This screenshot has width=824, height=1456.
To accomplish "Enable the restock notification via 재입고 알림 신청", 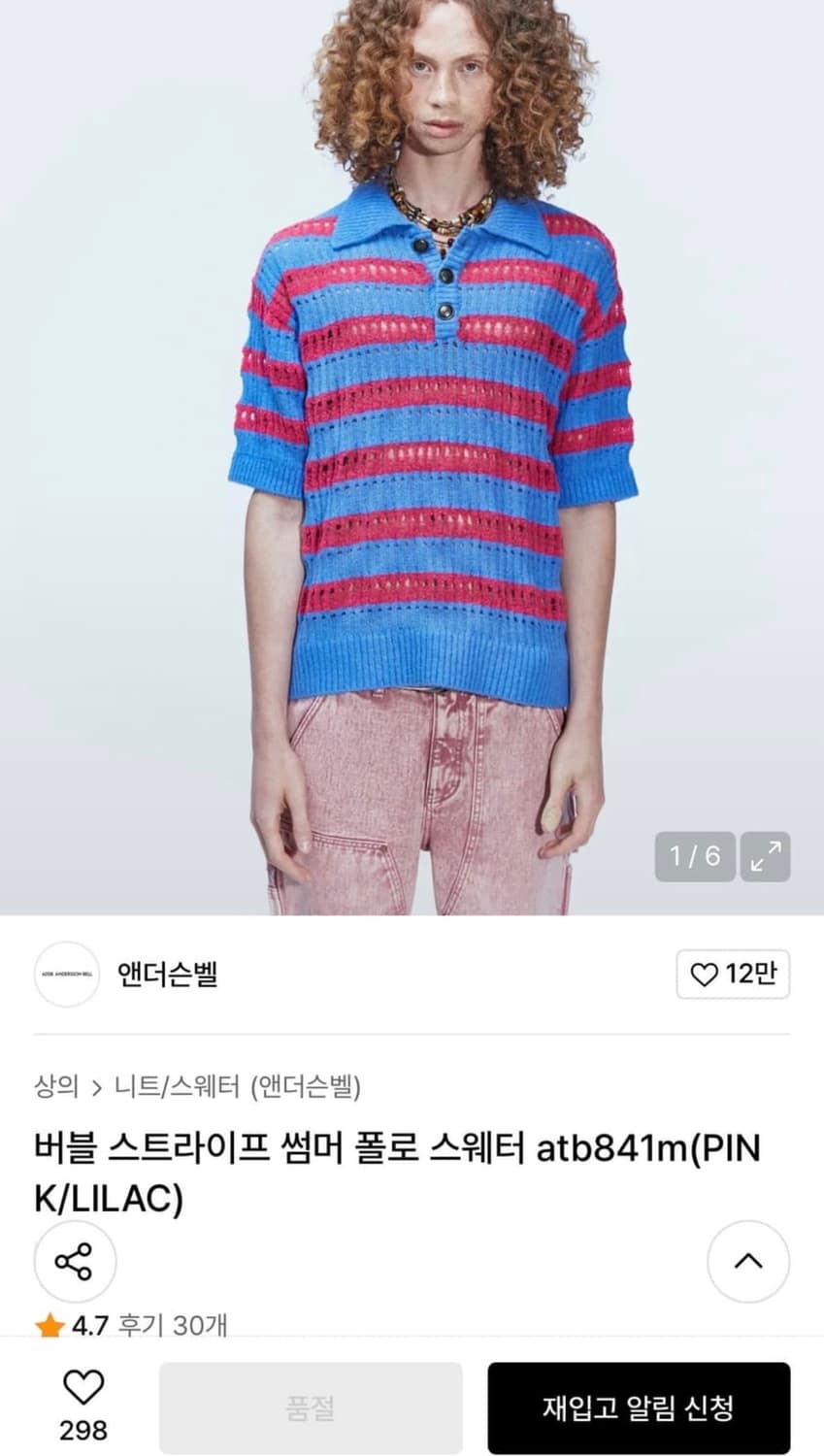I will tap(640, 1403).
